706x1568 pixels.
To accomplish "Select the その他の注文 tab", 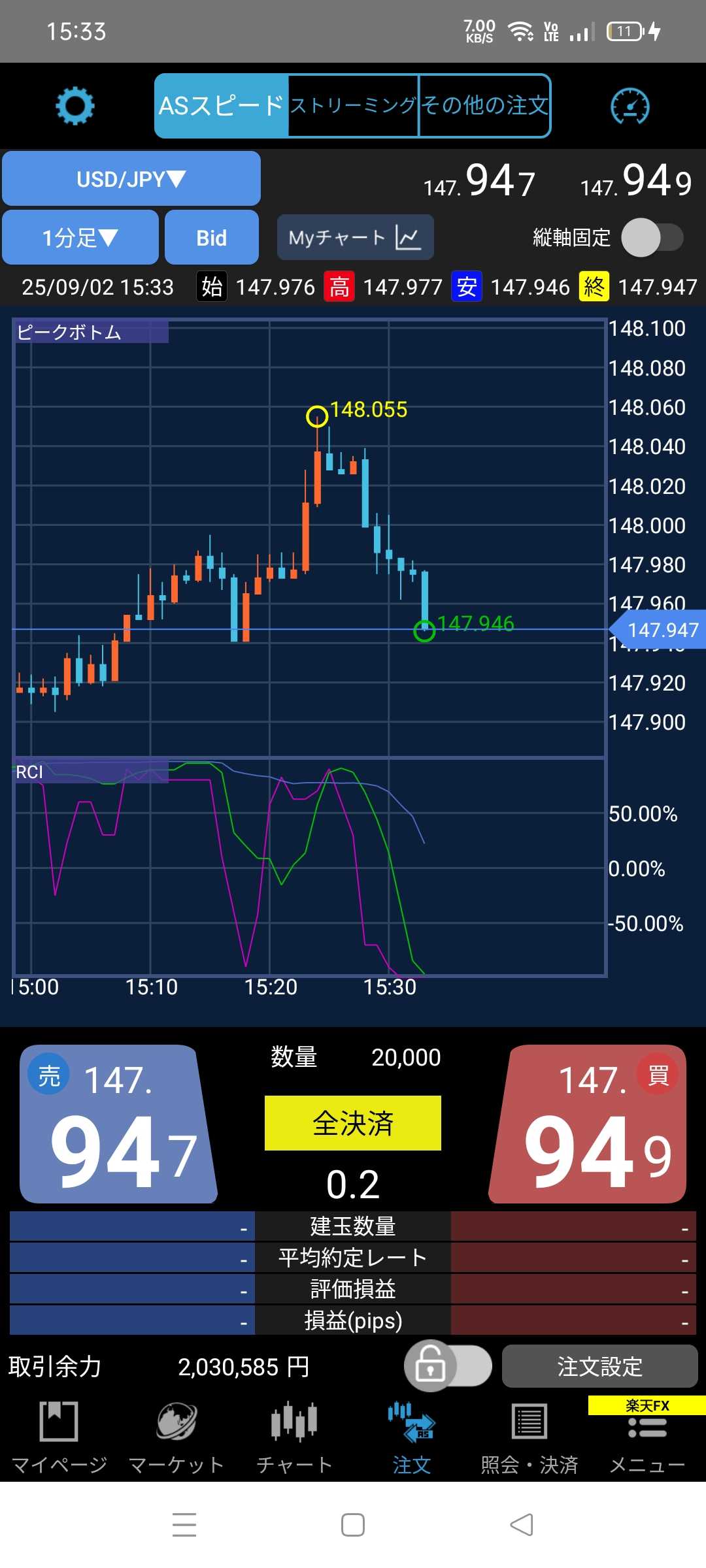I will pos(484,106).
